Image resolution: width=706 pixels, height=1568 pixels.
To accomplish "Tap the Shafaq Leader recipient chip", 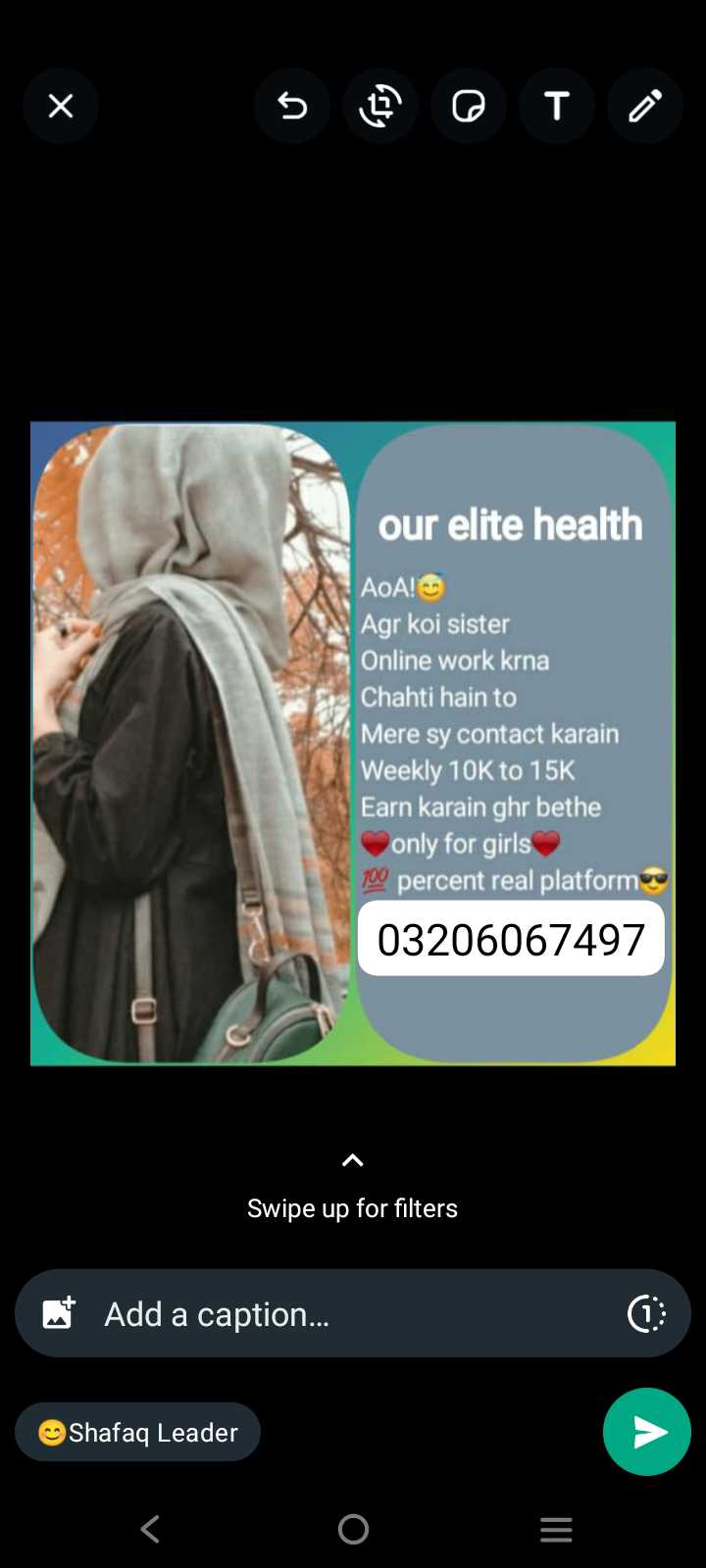I will tap(137, 1432).
